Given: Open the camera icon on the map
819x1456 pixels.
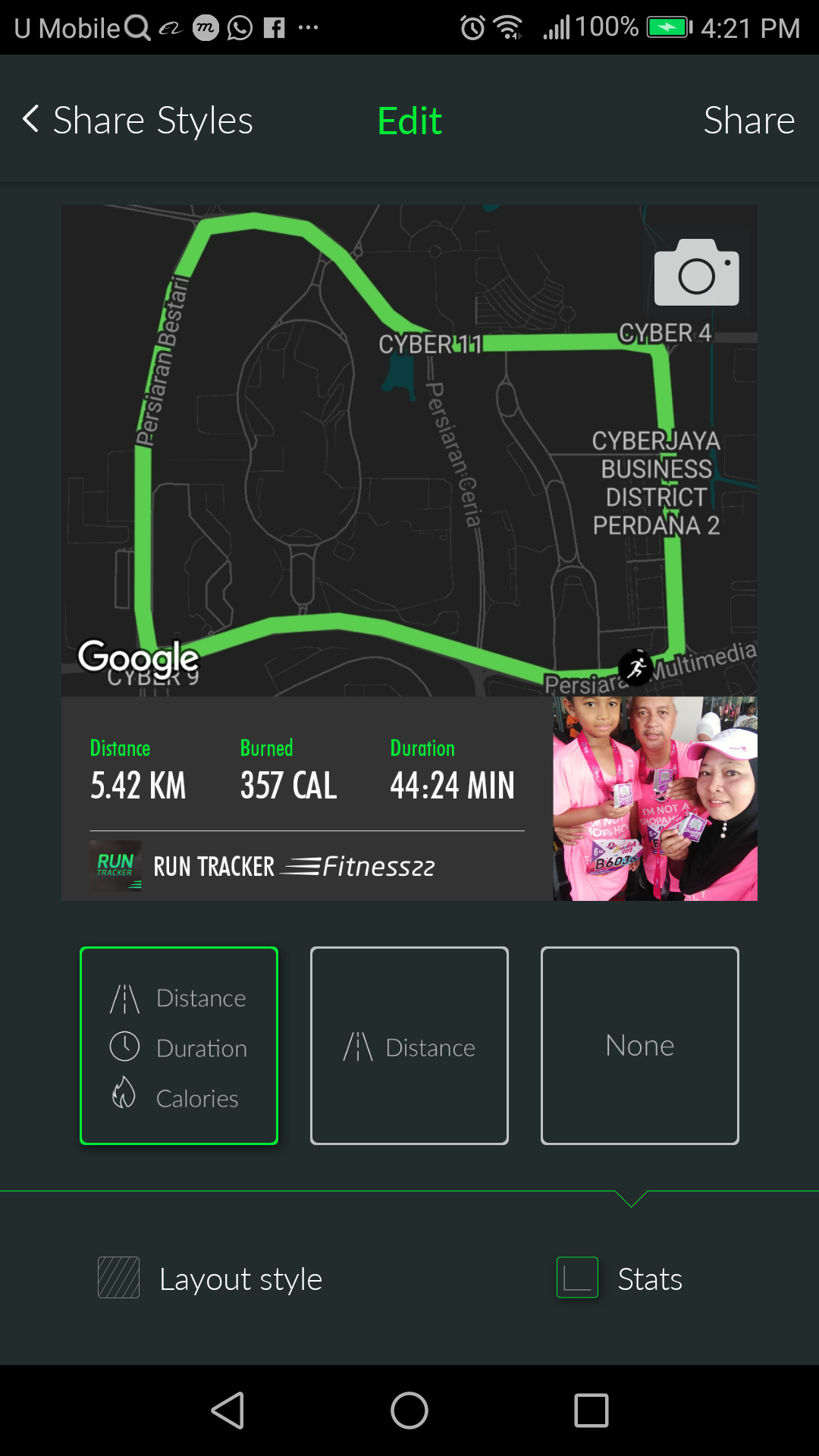Looking at the screenshot, I should pos(696,273).
